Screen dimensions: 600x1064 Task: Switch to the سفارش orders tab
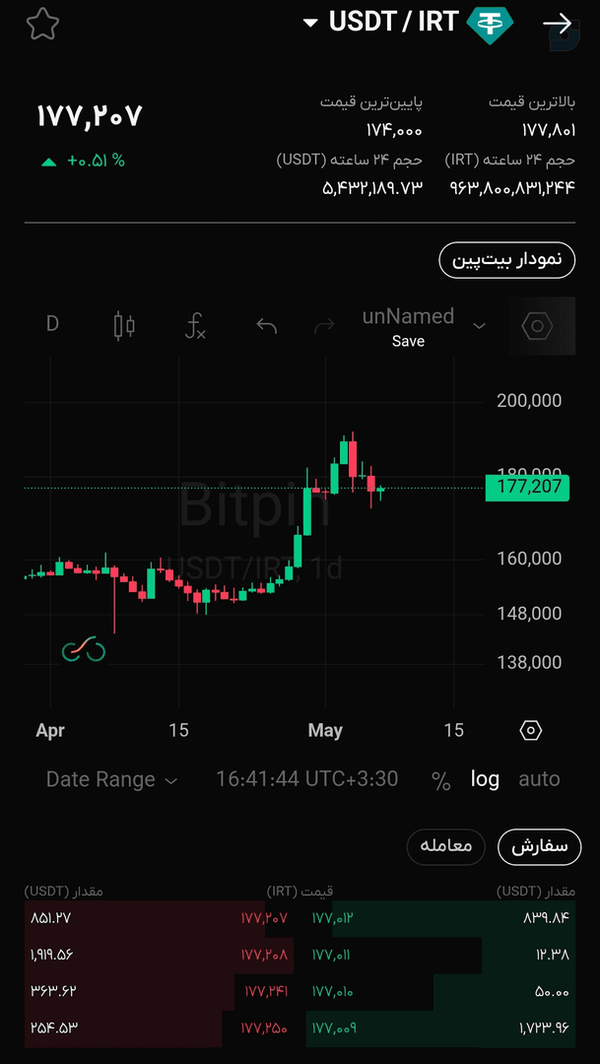[540, 847]
